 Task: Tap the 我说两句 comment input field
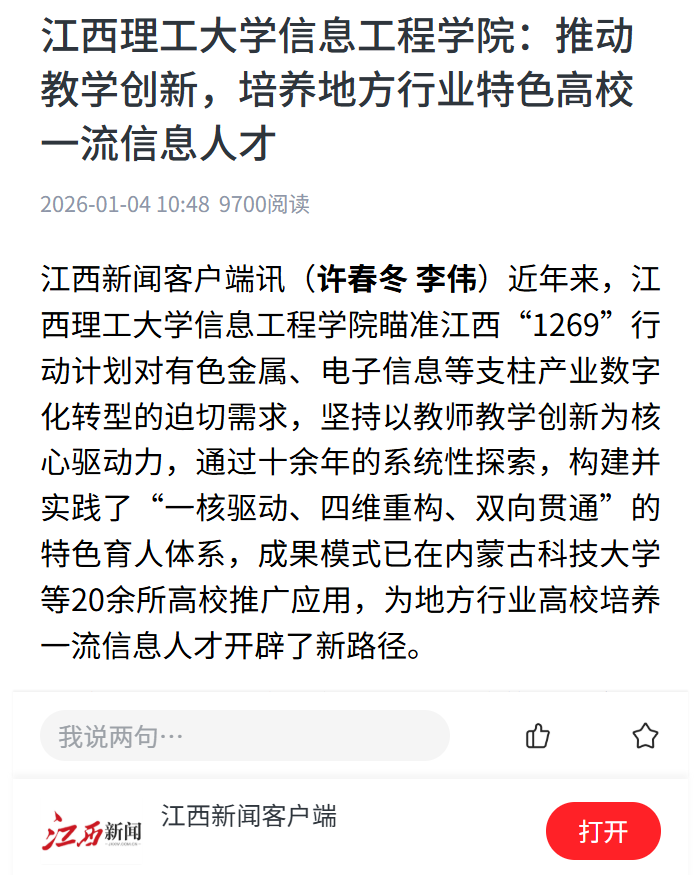point(244,737)
